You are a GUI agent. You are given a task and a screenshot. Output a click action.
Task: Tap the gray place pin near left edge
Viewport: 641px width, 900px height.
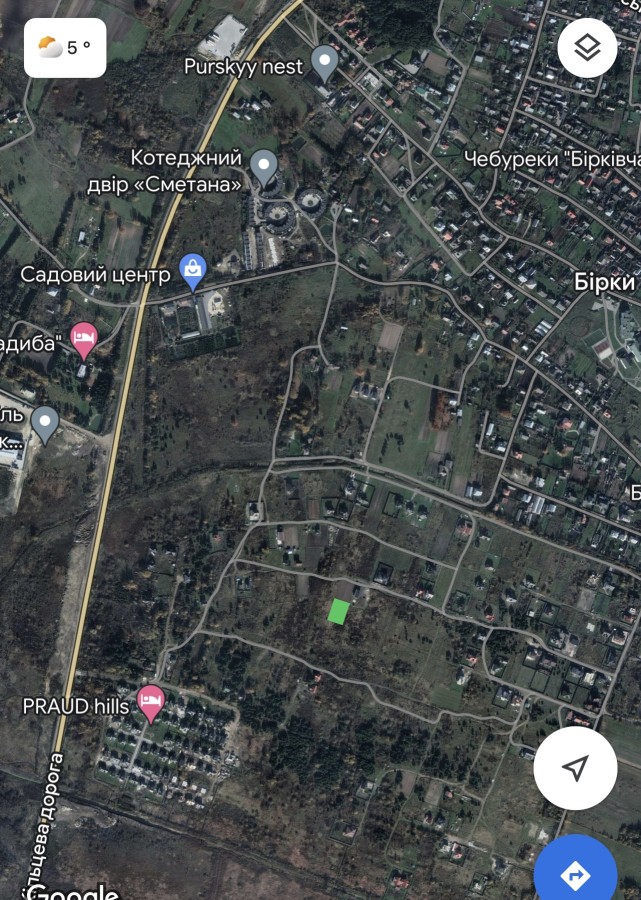tap(45, 423)
